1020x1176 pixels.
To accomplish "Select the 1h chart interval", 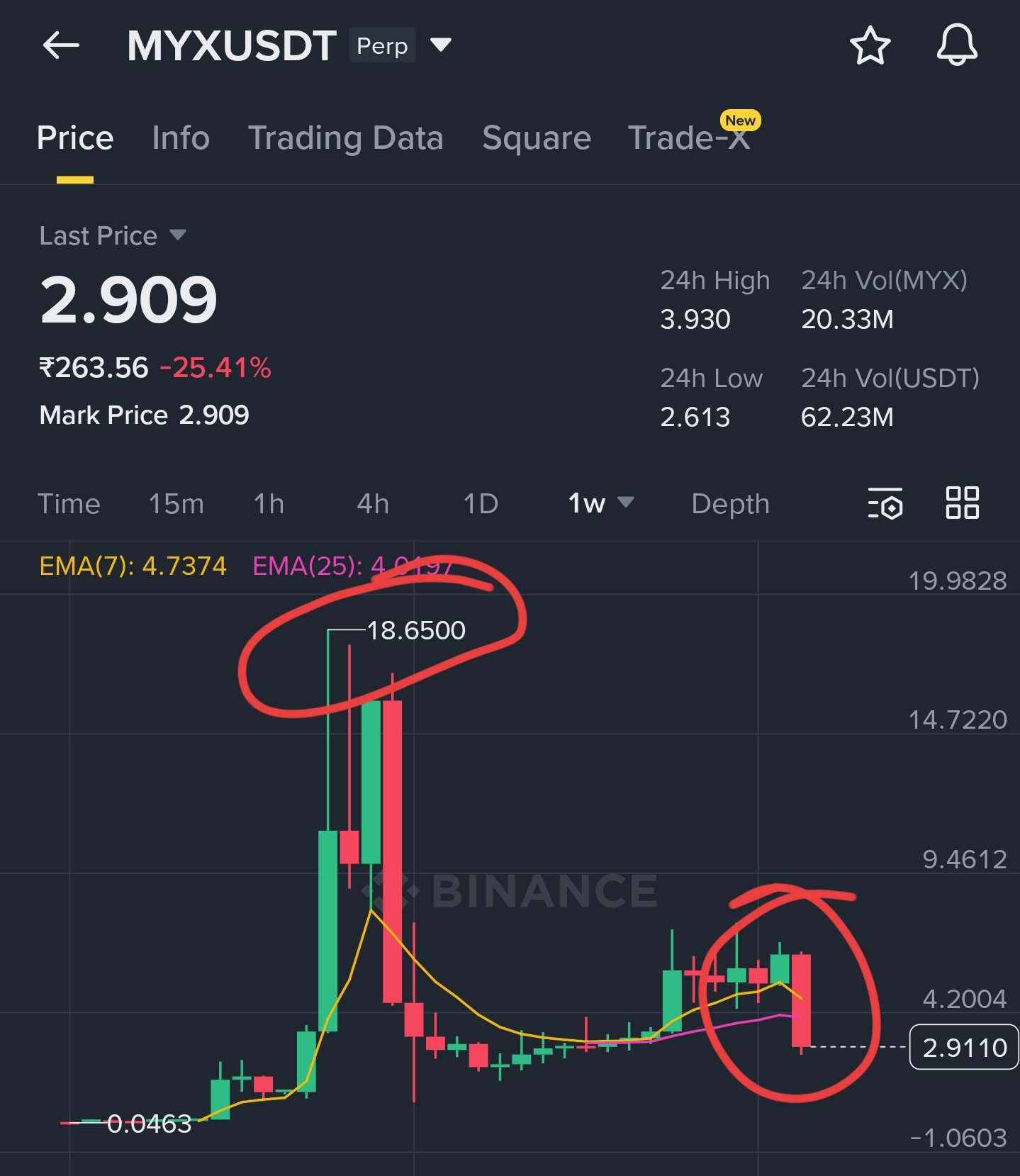I will (269, 504).
